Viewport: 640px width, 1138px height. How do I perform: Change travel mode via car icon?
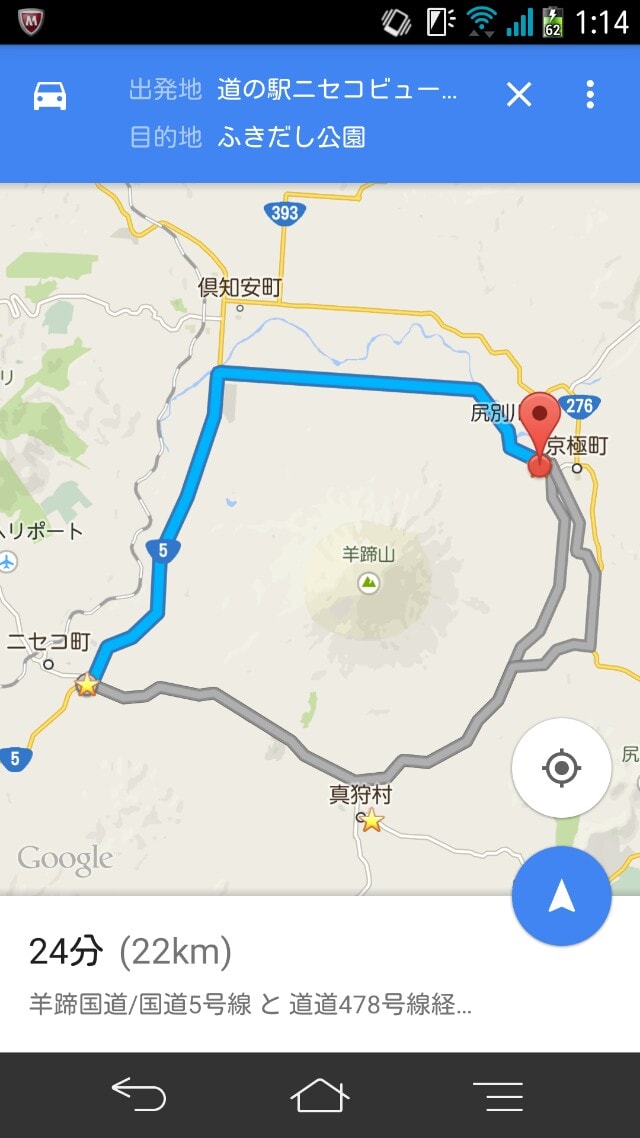pyautogui.click(x=50, y=96)
